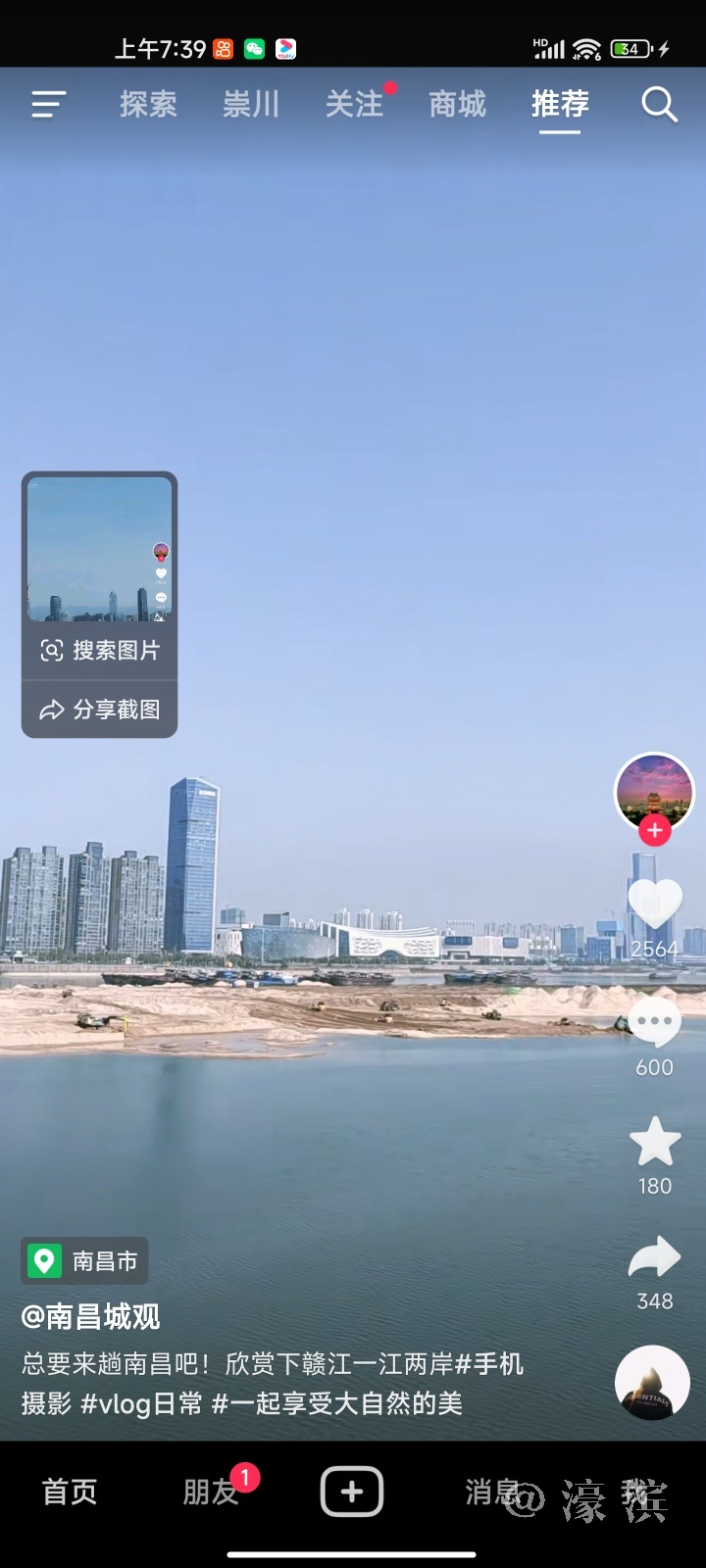Open the hamburger menu icon
Image resolution: width=706 pixels, height=1568 pixels.
(48, 104)
